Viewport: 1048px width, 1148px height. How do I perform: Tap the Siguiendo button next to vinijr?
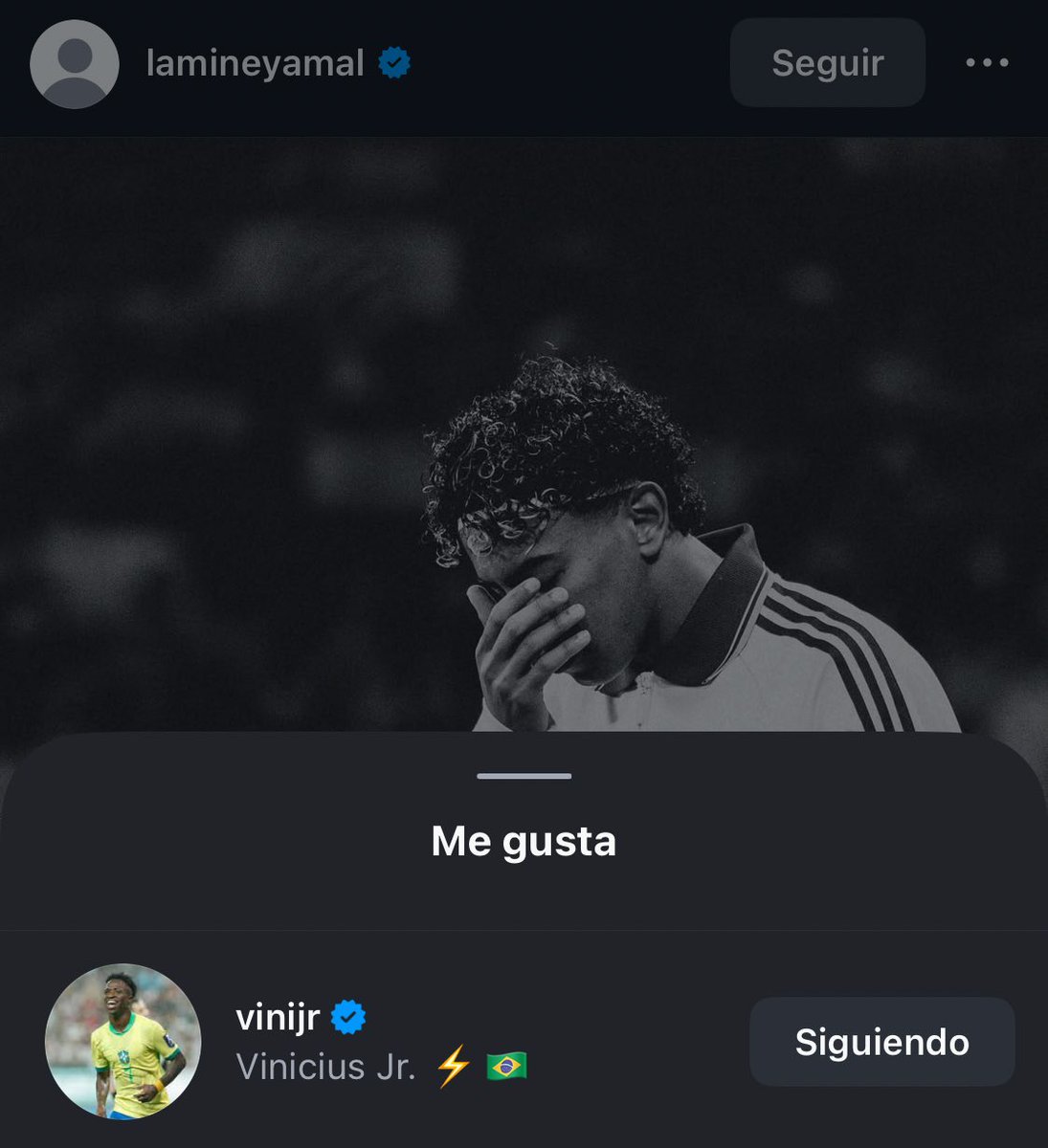click(881, 1042)
